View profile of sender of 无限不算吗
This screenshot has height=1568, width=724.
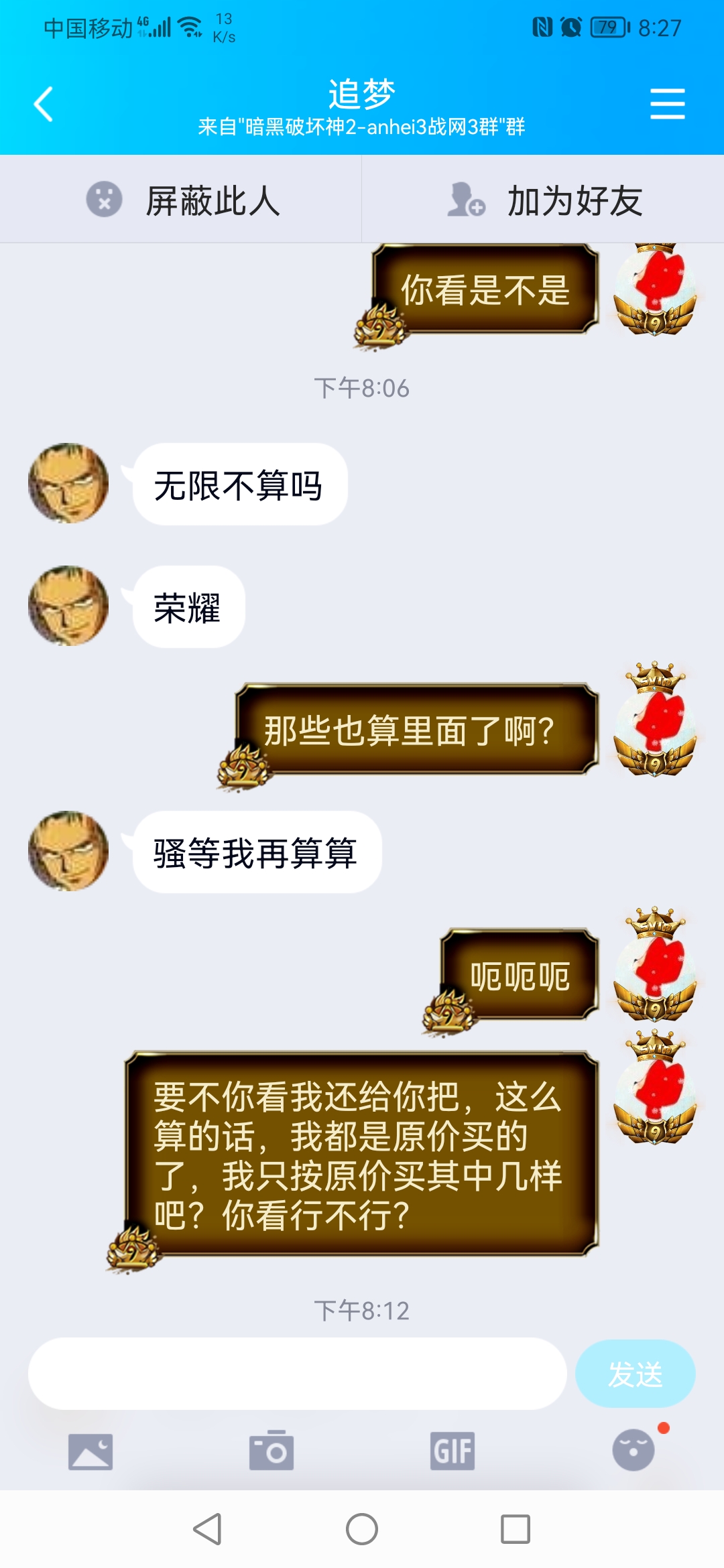(x=68, y=483)
